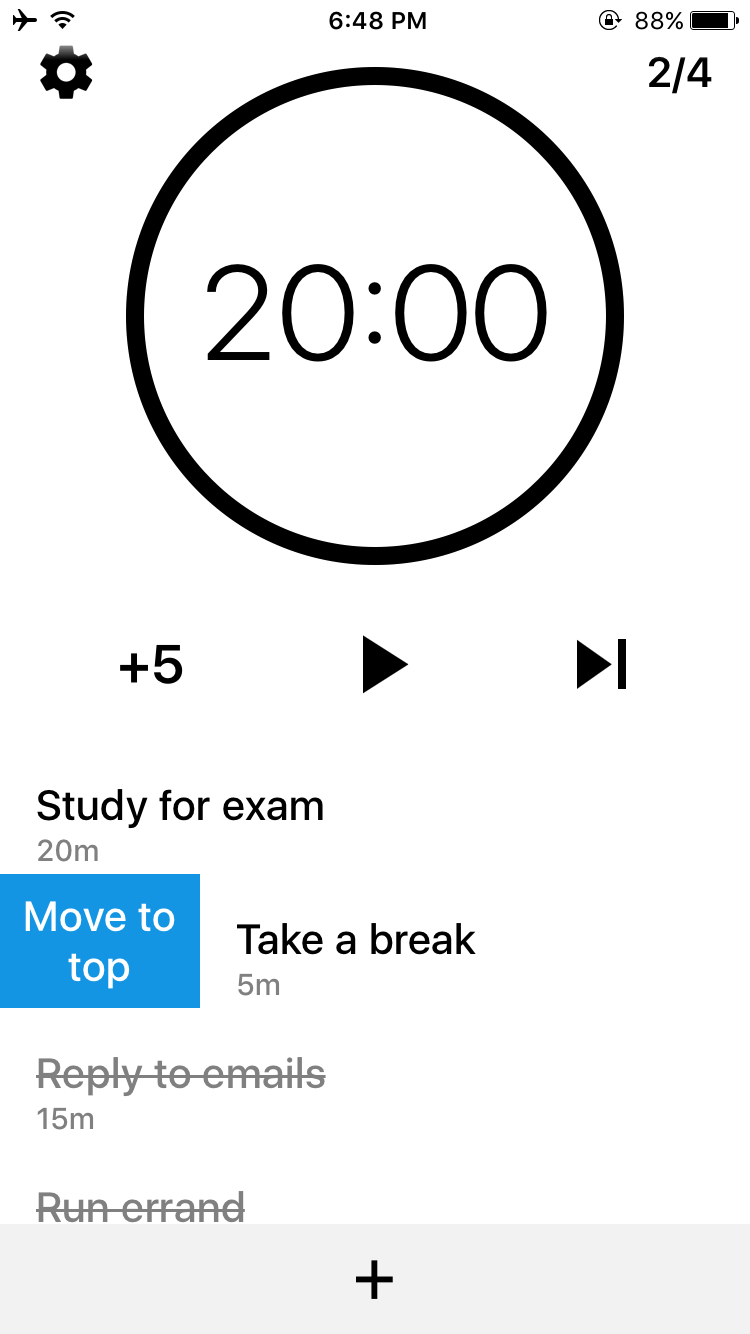750x1334 pixels.
Task: Open the settings gear
Action: [x=66, y=73]
